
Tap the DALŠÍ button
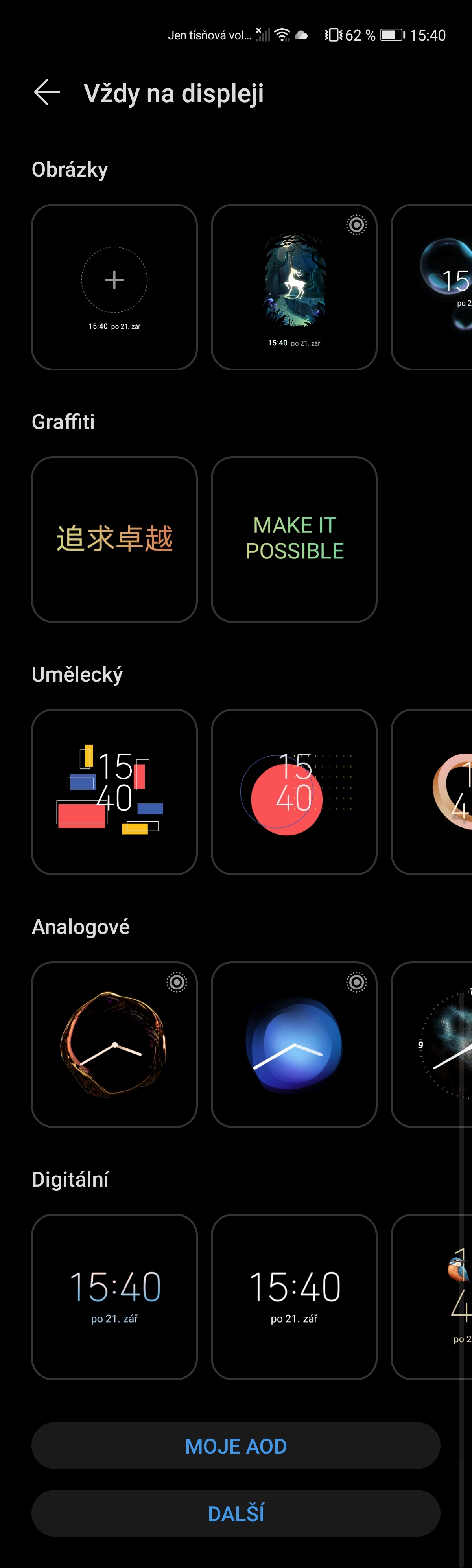236,1513
